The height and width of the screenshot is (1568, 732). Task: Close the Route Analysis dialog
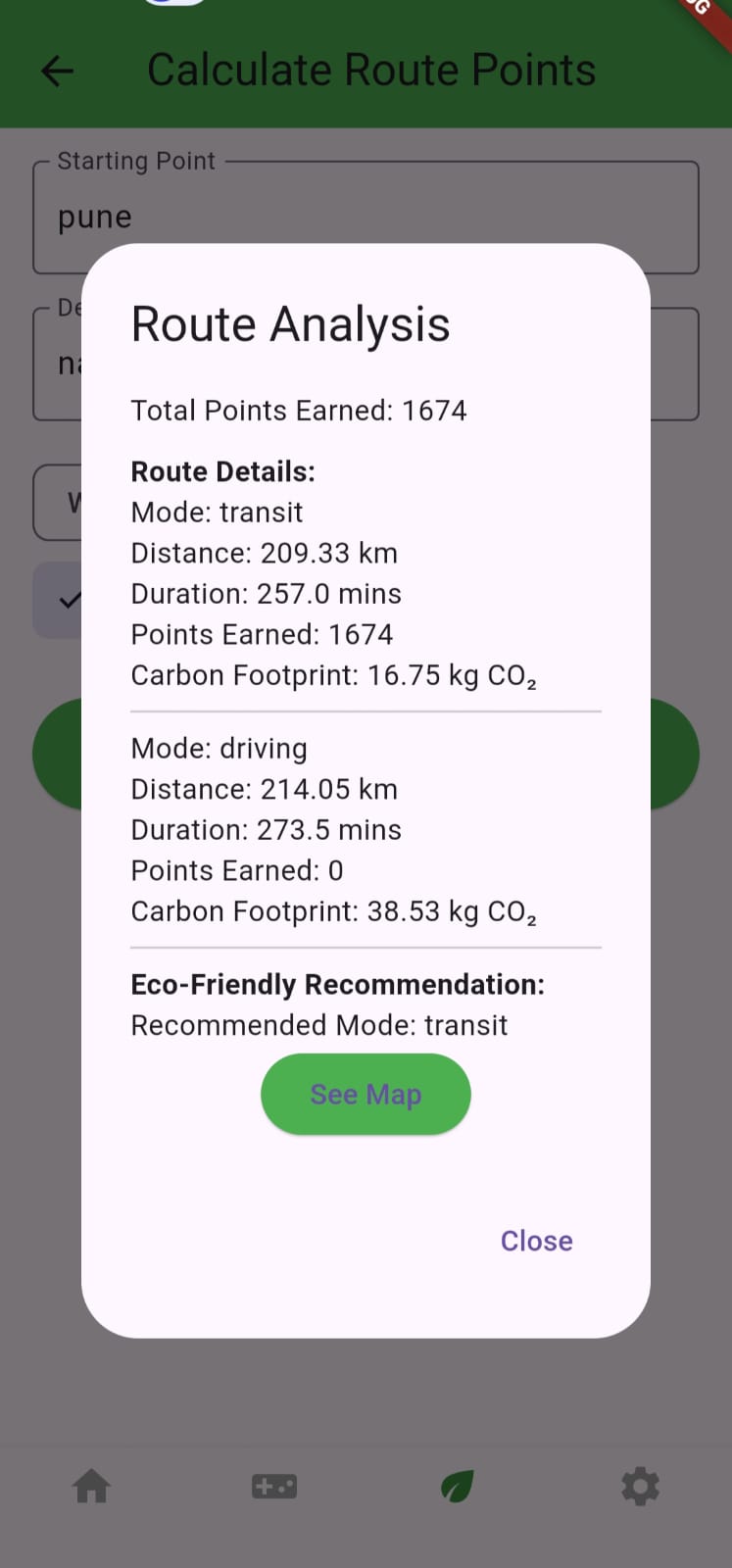pyautogui.click(x=536, y=1241)
